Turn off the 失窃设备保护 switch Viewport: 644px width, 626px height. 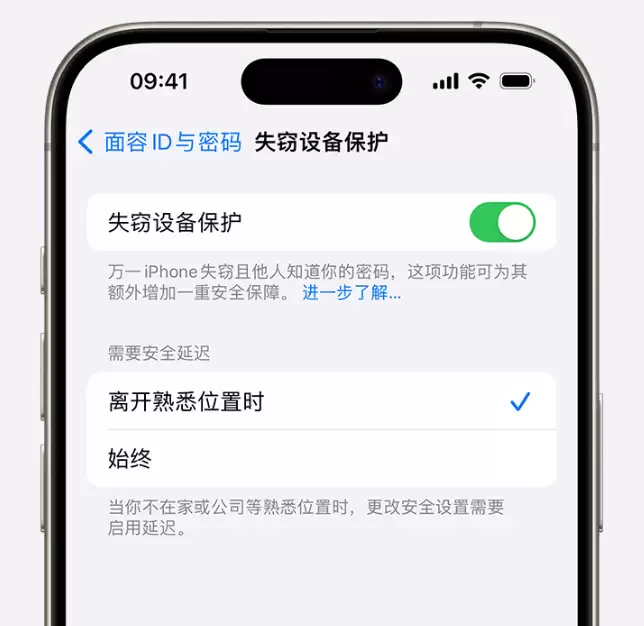(x=502, y=222)
